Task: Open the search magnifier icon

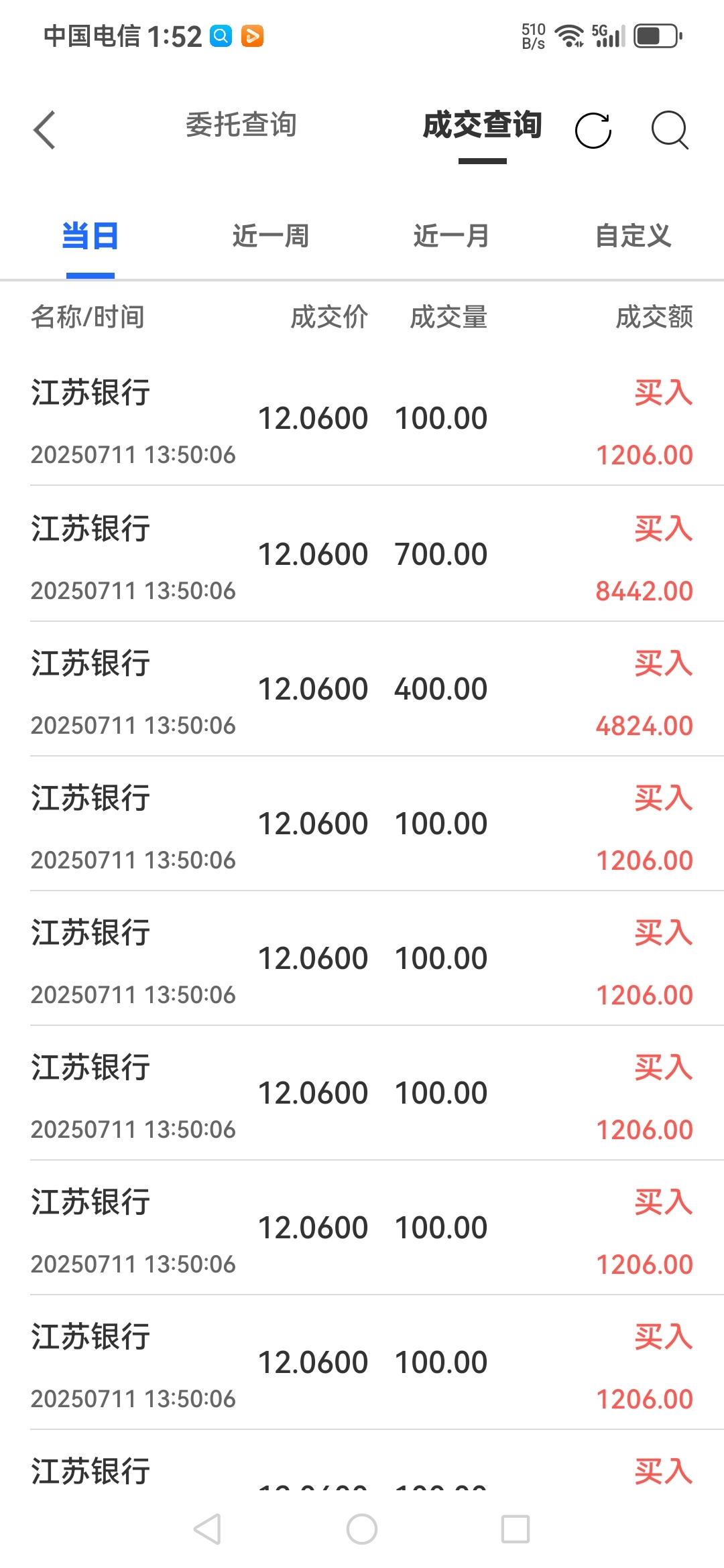Action: click(670, 130)
